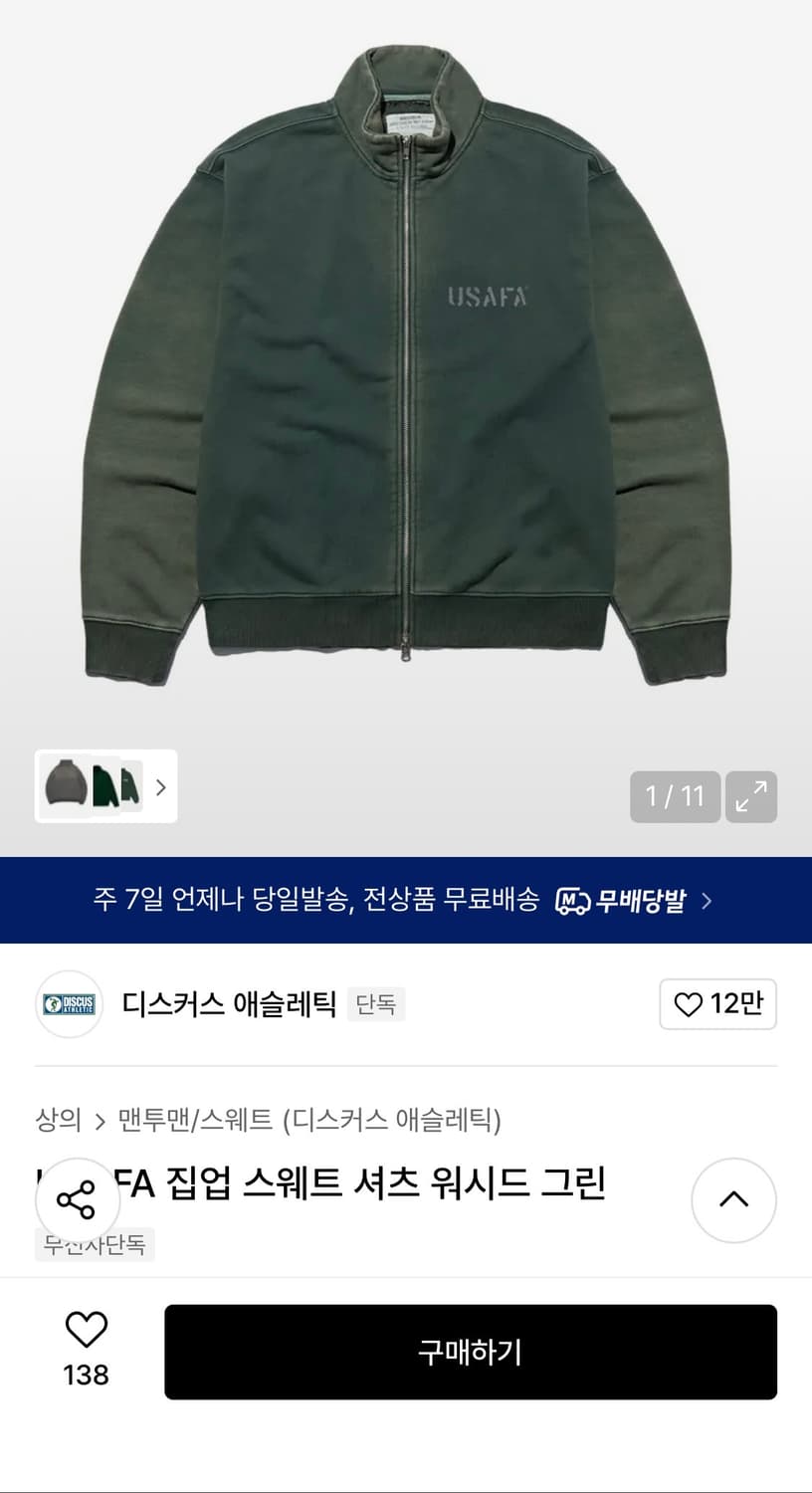Select the delivery truck icon in the banner

(x=575, y=899)
